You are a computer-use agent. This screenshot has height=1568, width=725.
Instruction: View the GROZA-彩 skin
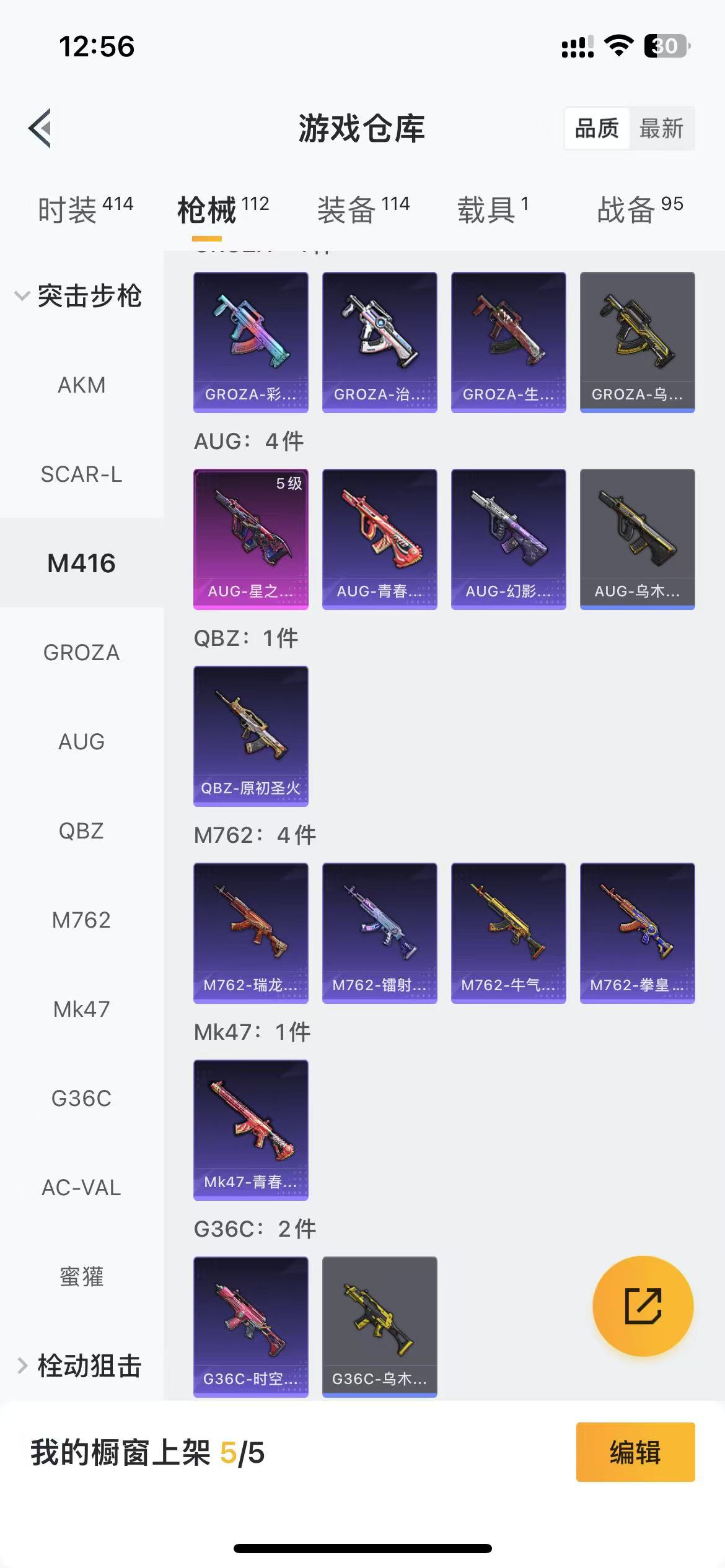250,342
